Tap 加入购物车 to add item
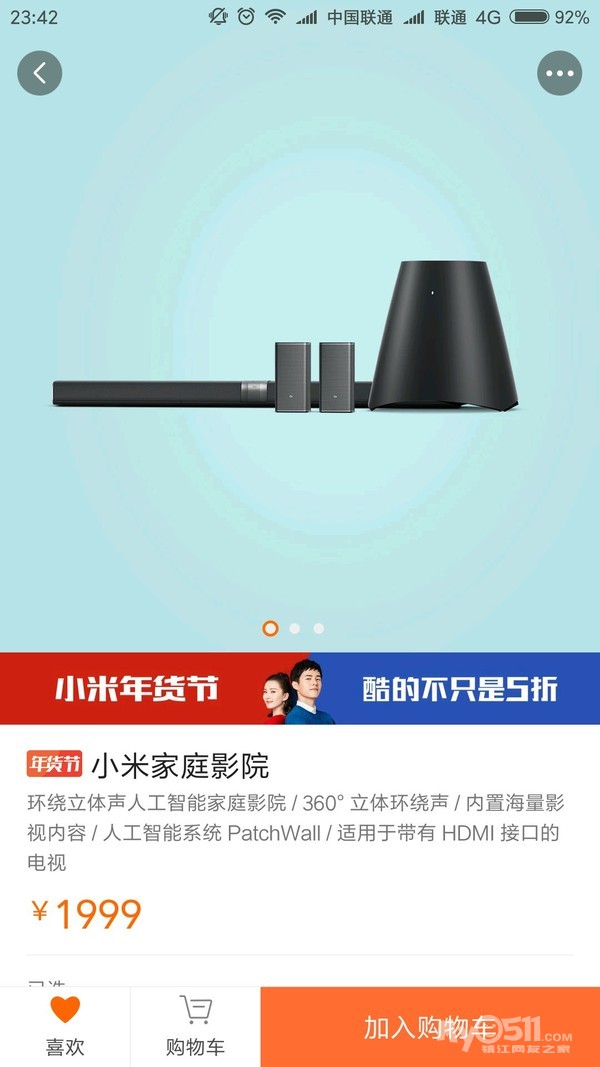The image size is (600, 1067). [430, 1026]
